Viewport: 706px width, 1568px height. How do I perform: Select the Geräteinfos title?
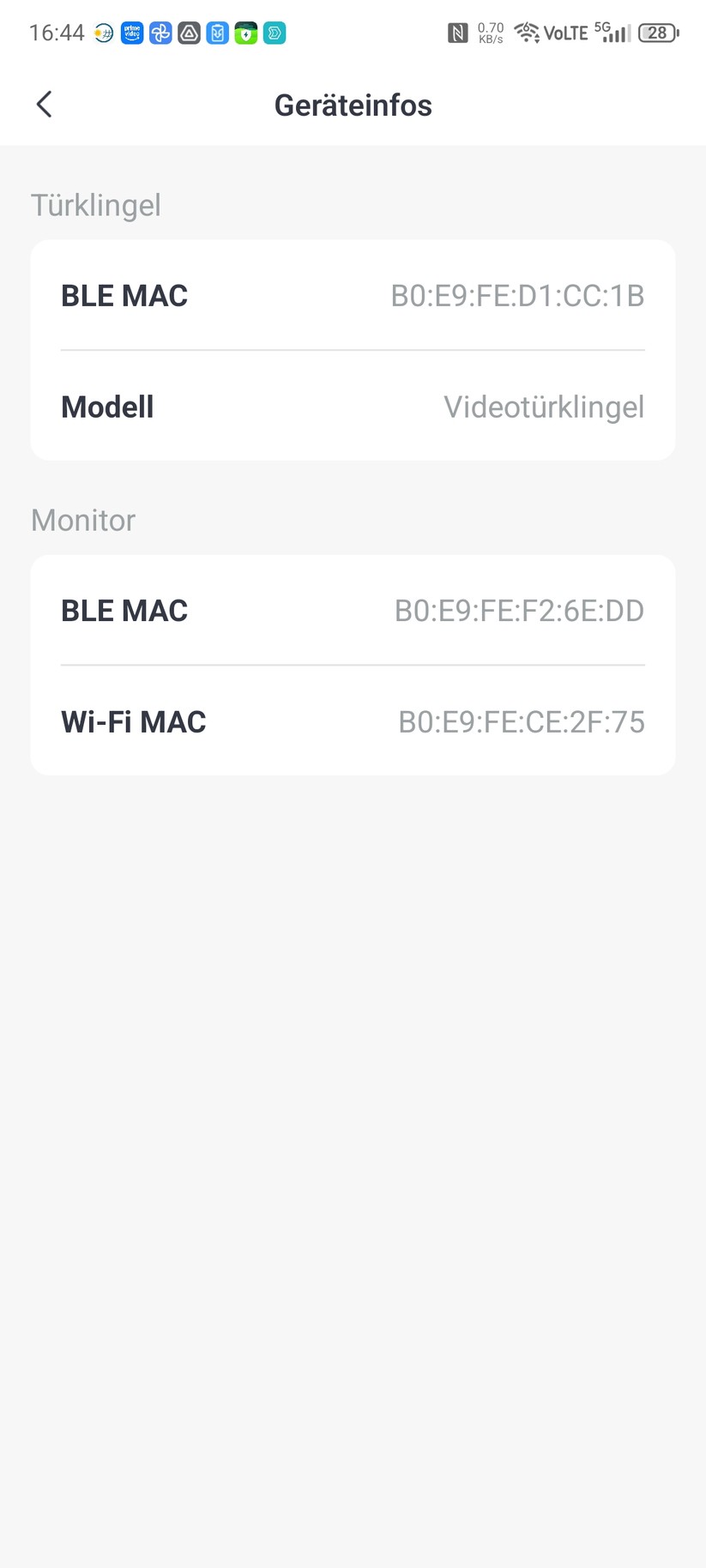coord(353,105)
